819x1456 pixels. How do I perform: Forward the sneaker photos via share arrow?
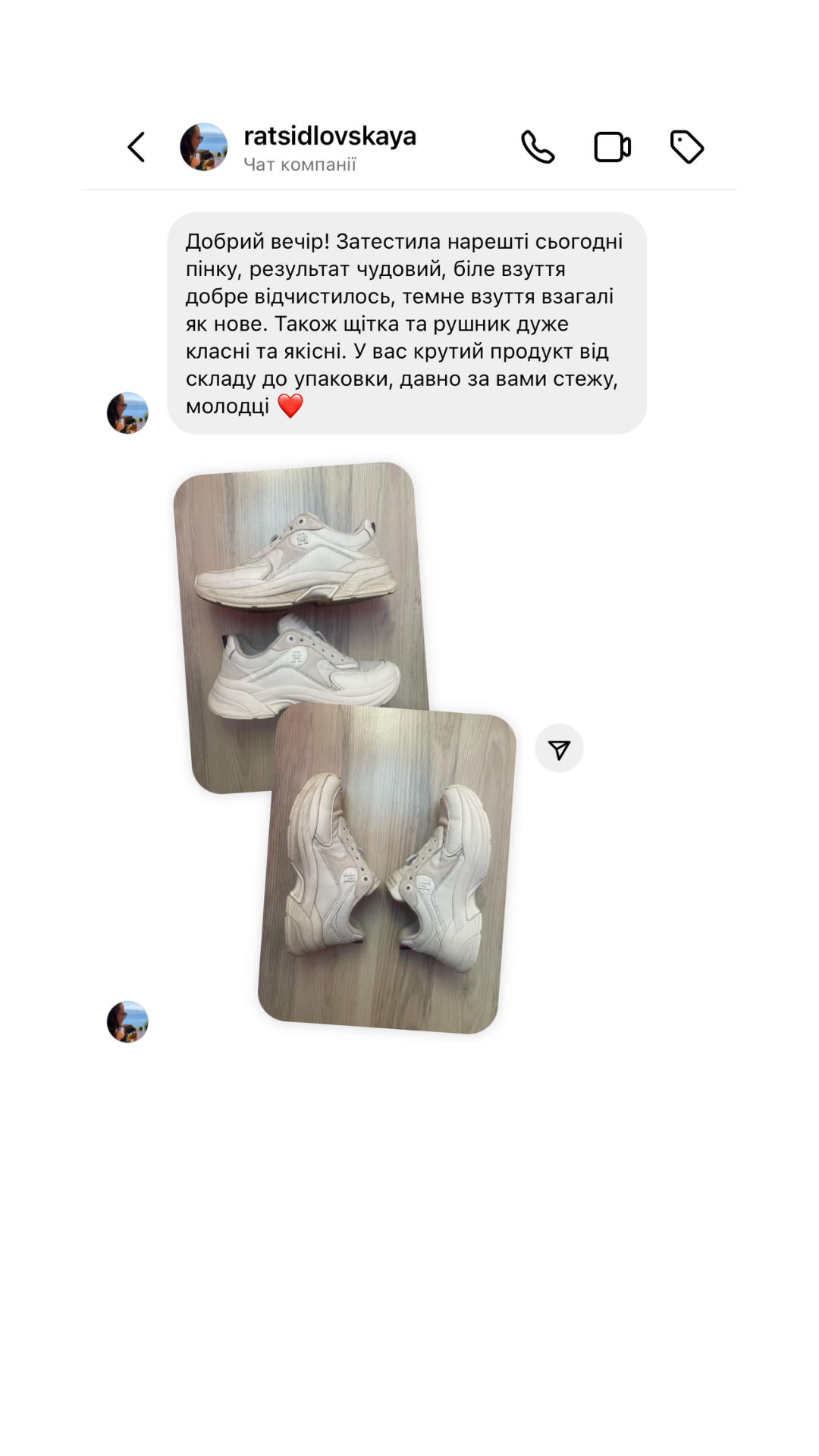pos(559,748)
